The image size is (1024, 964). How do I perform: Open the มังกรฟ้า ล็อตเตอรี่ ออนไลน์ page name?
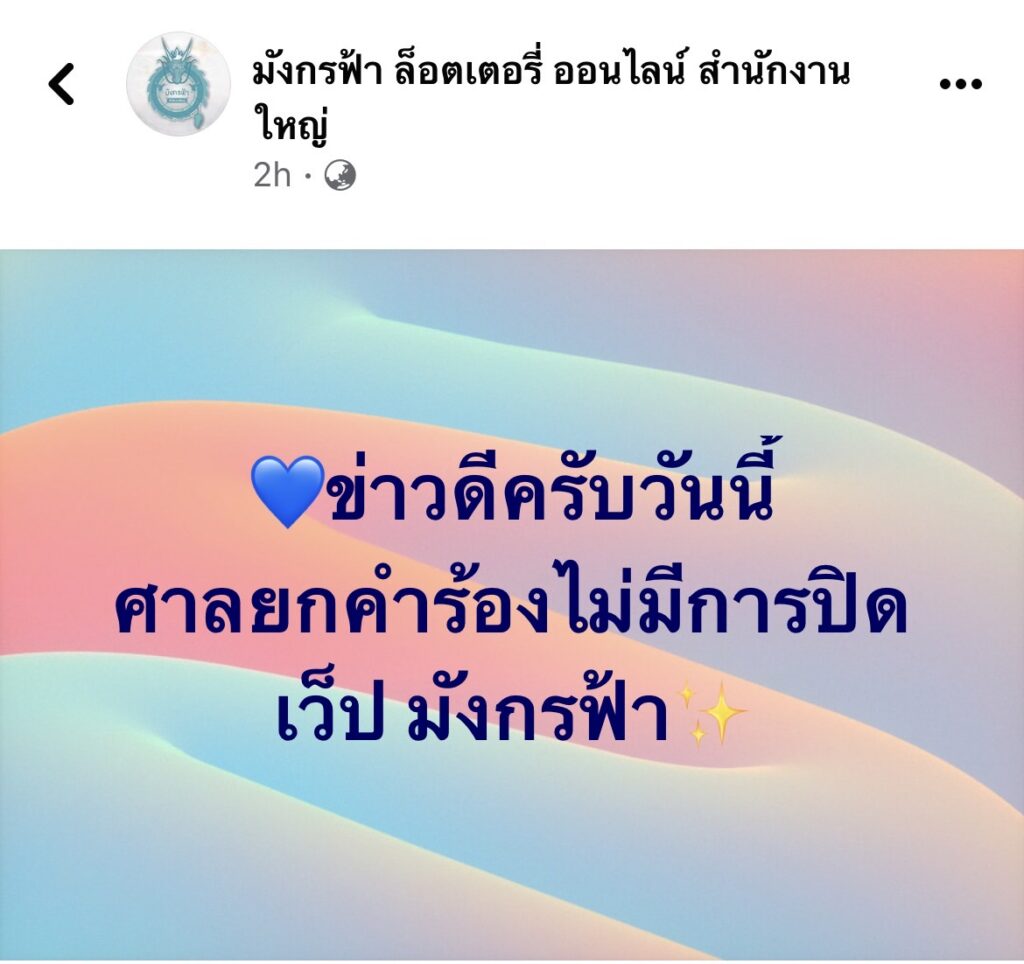coord(550,75)
